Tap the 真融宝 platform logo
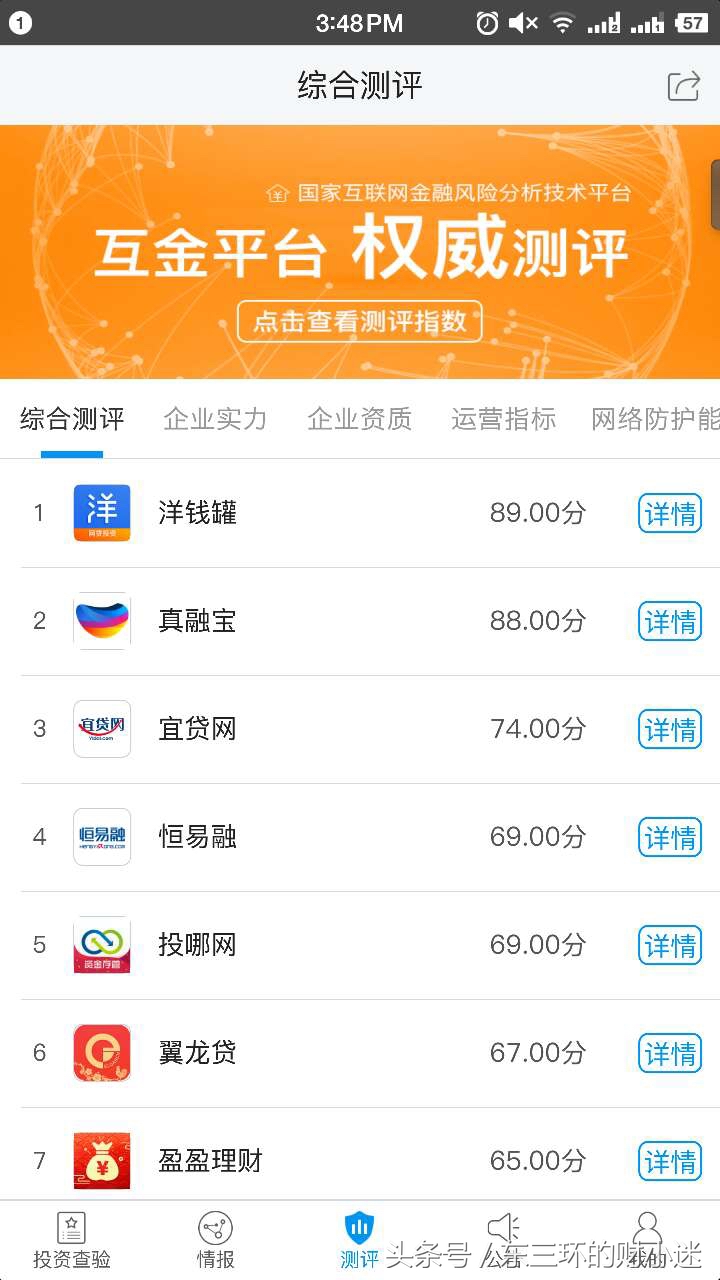 pyautogui.click(x=101, y=621)
